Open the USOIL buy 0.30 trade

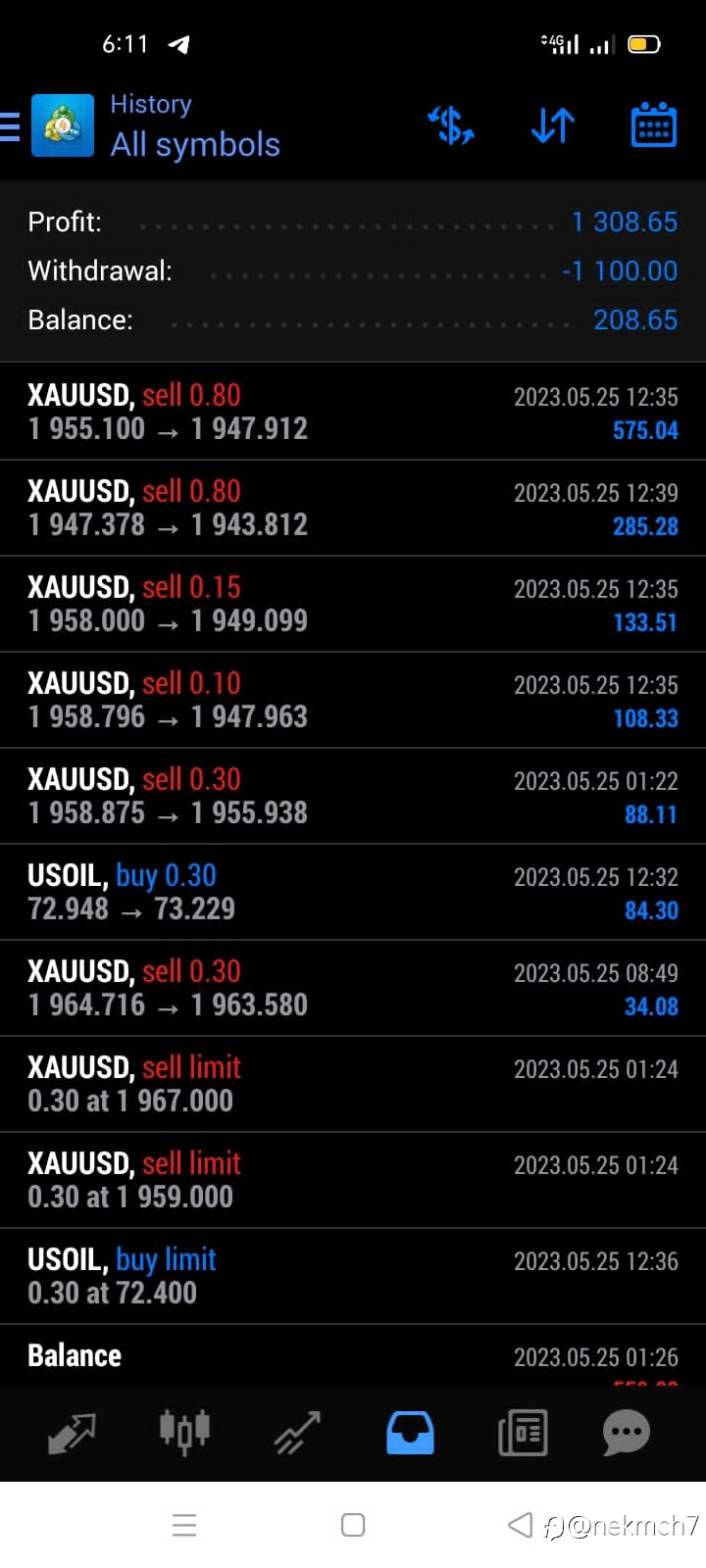pyautogui.click(x=353, y=892)
